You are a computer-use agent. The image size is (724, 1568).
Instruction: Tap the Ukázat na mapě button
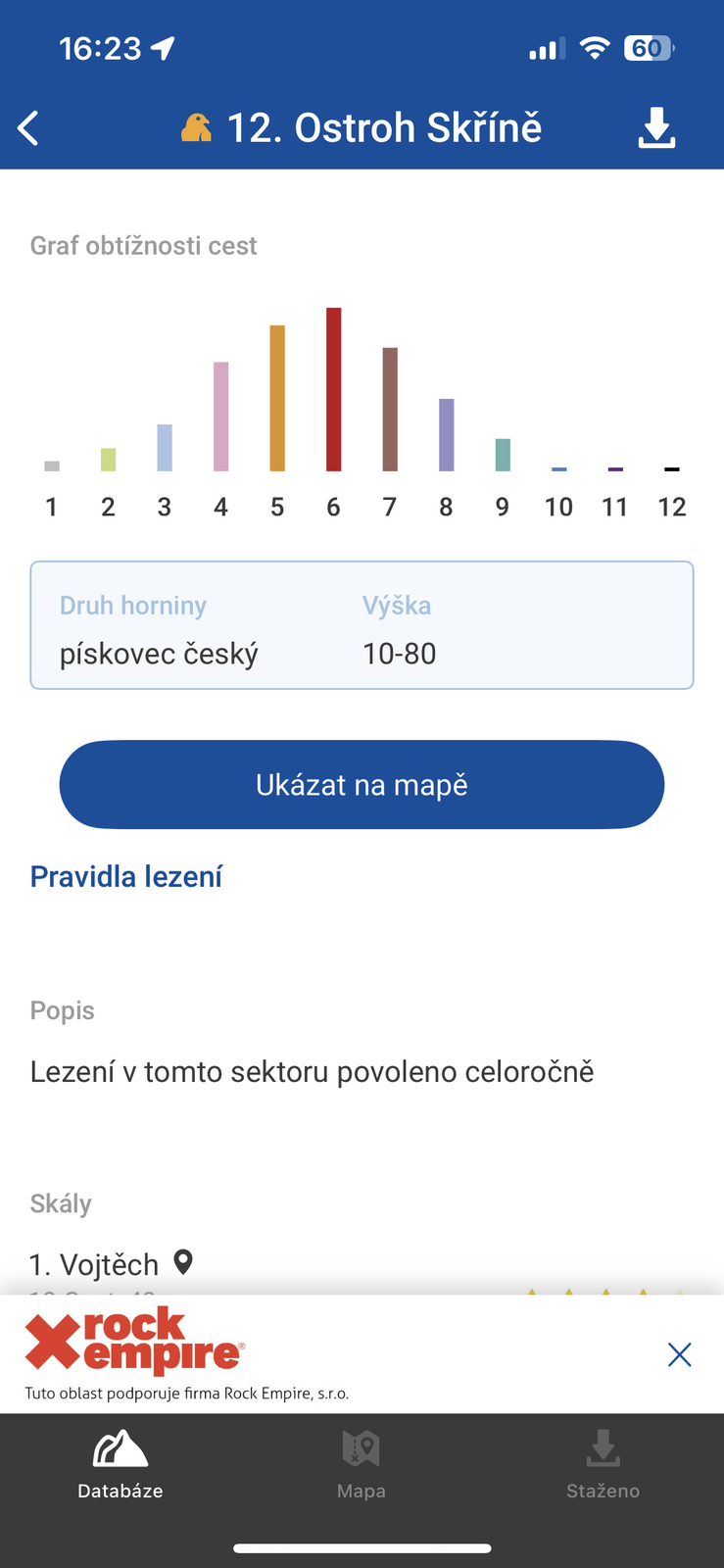pos(362,785)
